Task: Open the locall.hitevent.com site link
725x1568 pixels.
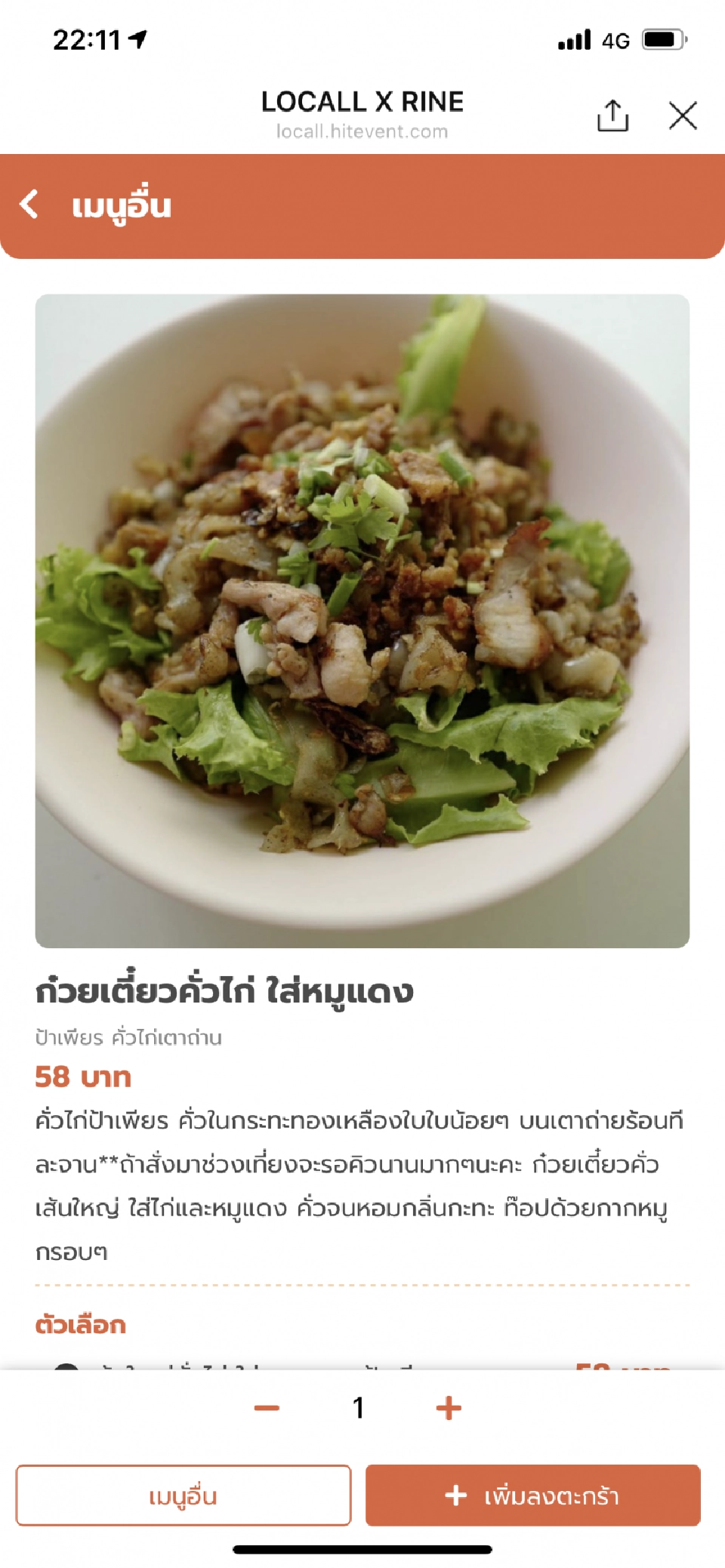Action: coord(361,131)
